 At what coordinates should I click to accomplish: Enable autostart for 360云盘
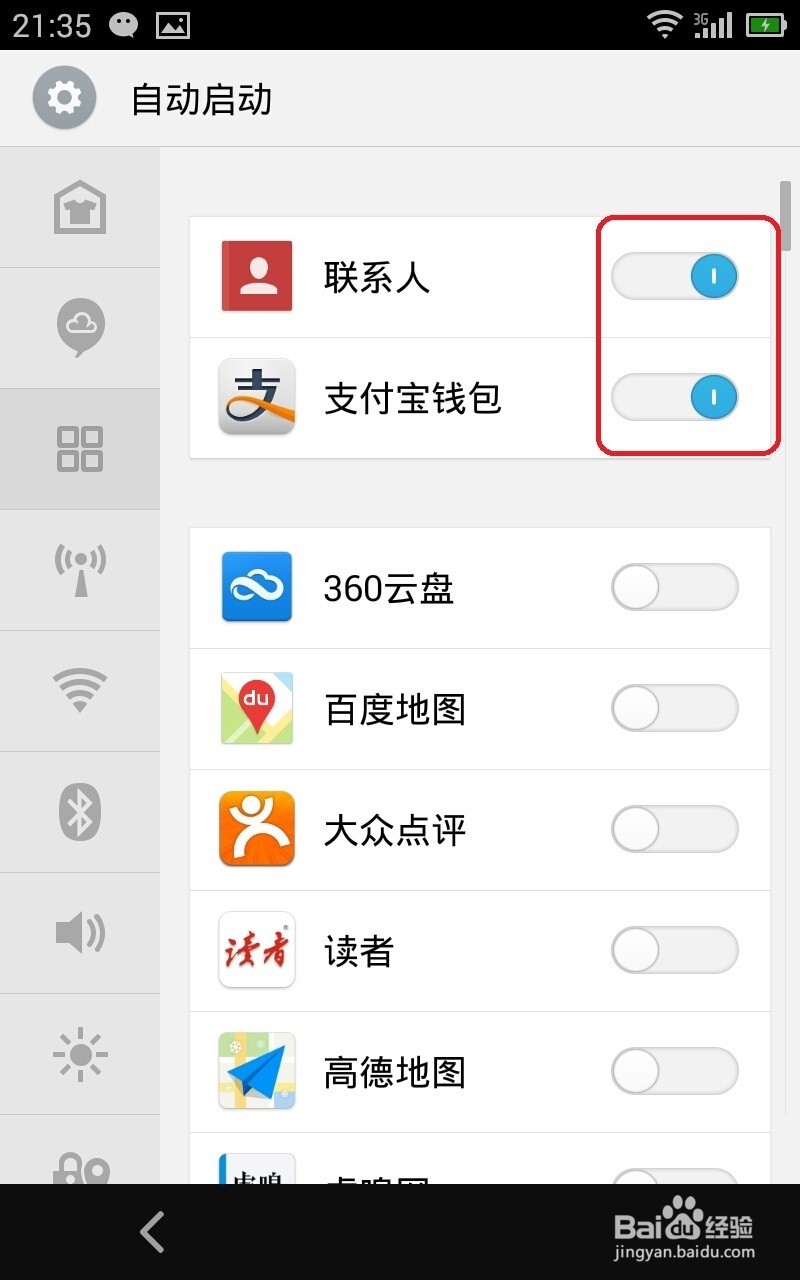[x=675, y=588]
